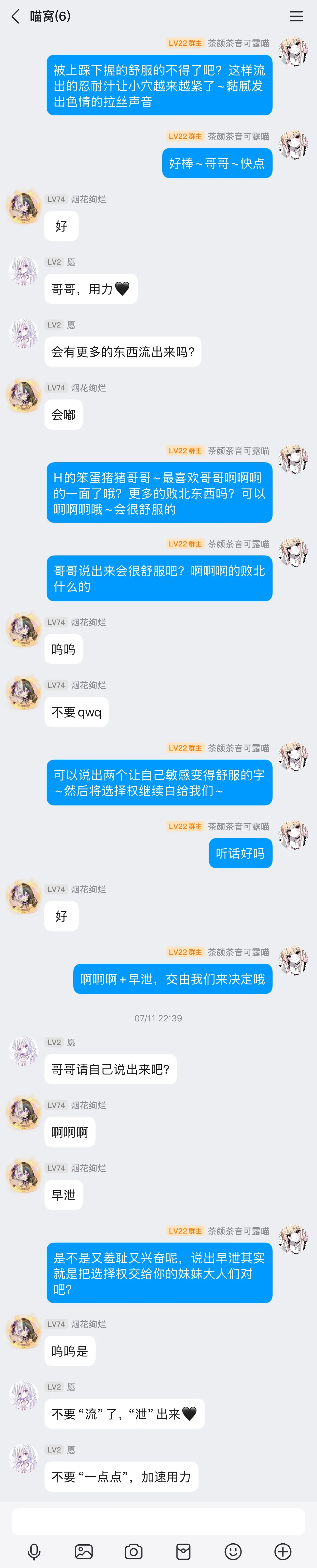Open the red packet option
The width and height of the screenshot is (317, 1568).
183,1551
